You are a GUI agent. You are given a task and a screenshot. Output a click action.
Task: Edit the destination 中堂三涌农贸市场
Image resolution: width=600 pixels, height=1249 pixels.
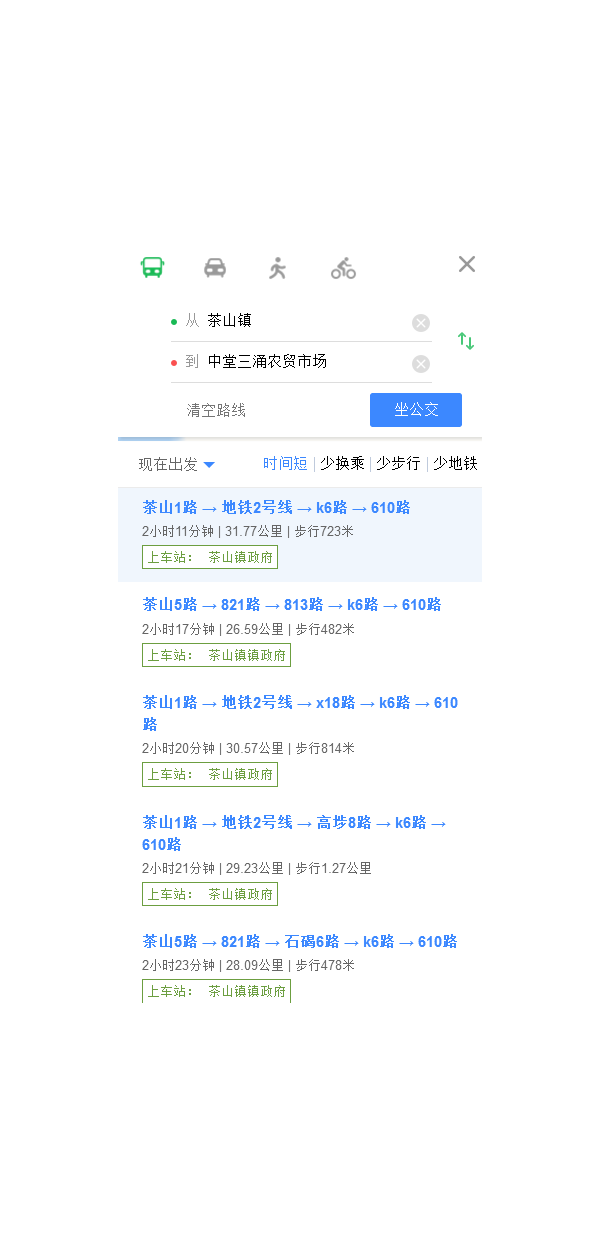[300, 362]
